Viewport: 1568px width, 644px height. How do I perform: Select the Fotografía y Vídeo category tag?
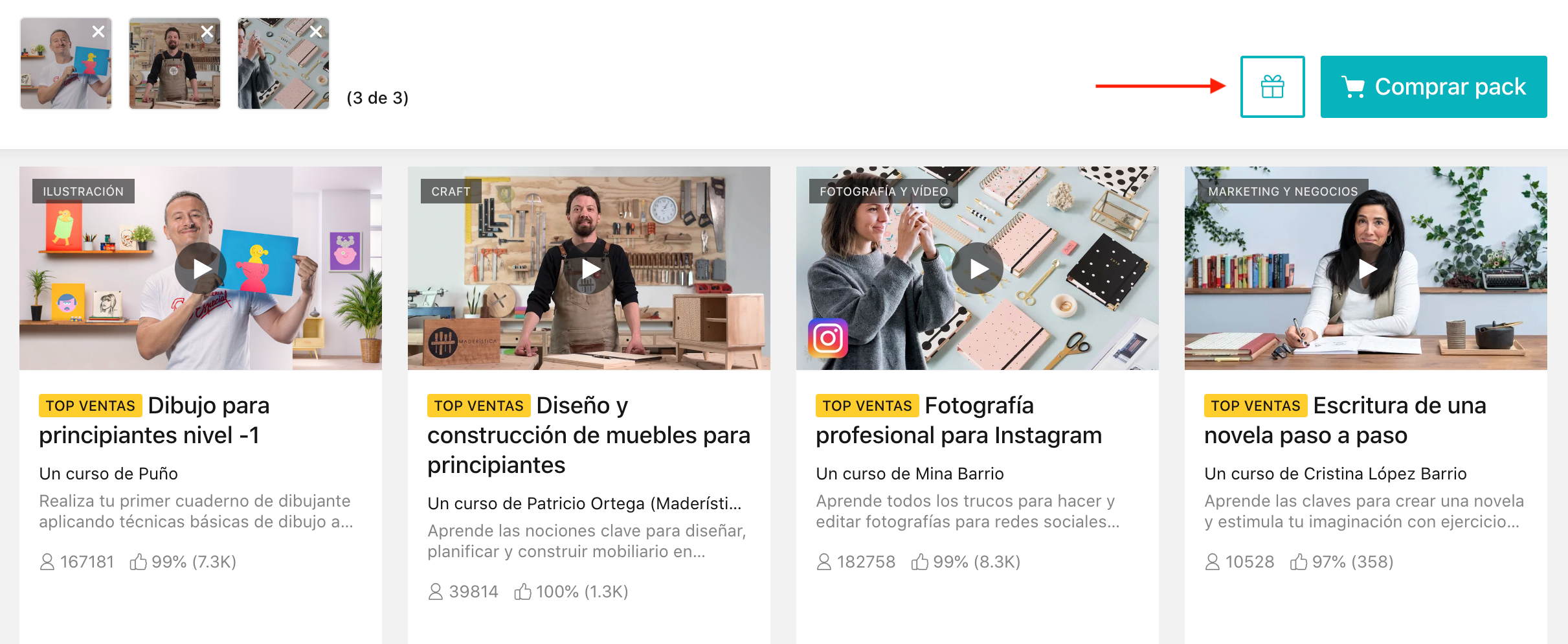(x=883, y=191)
